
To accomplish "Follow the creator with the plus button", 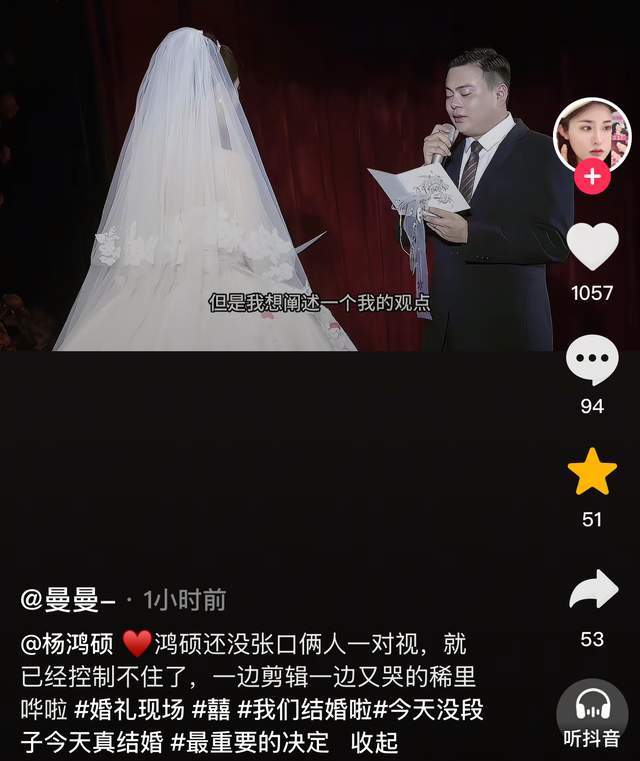I will click(592, 177).
